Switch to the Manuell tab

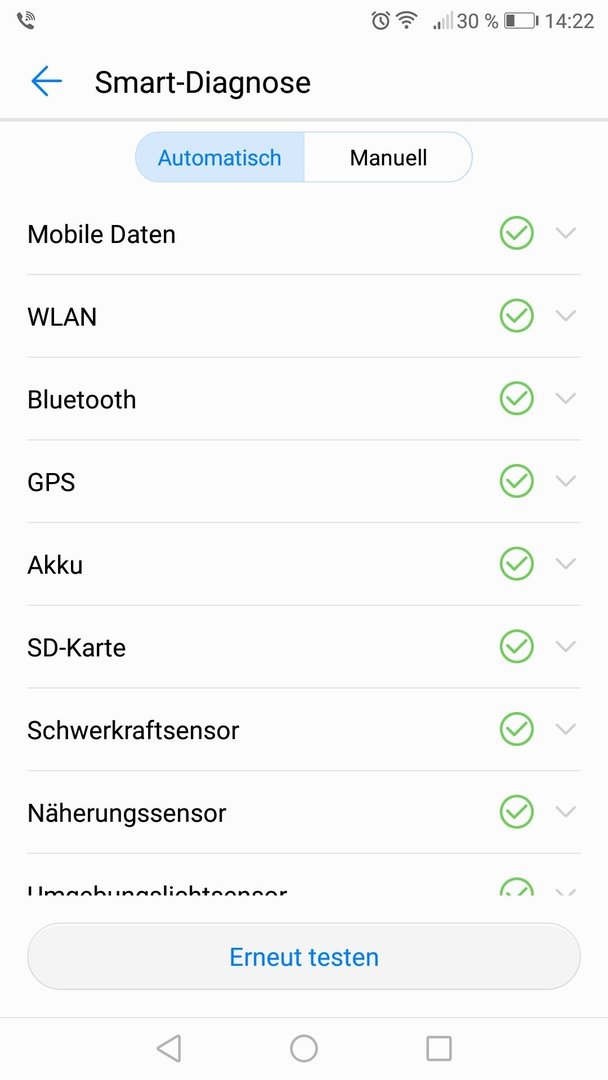coord(388,157)
